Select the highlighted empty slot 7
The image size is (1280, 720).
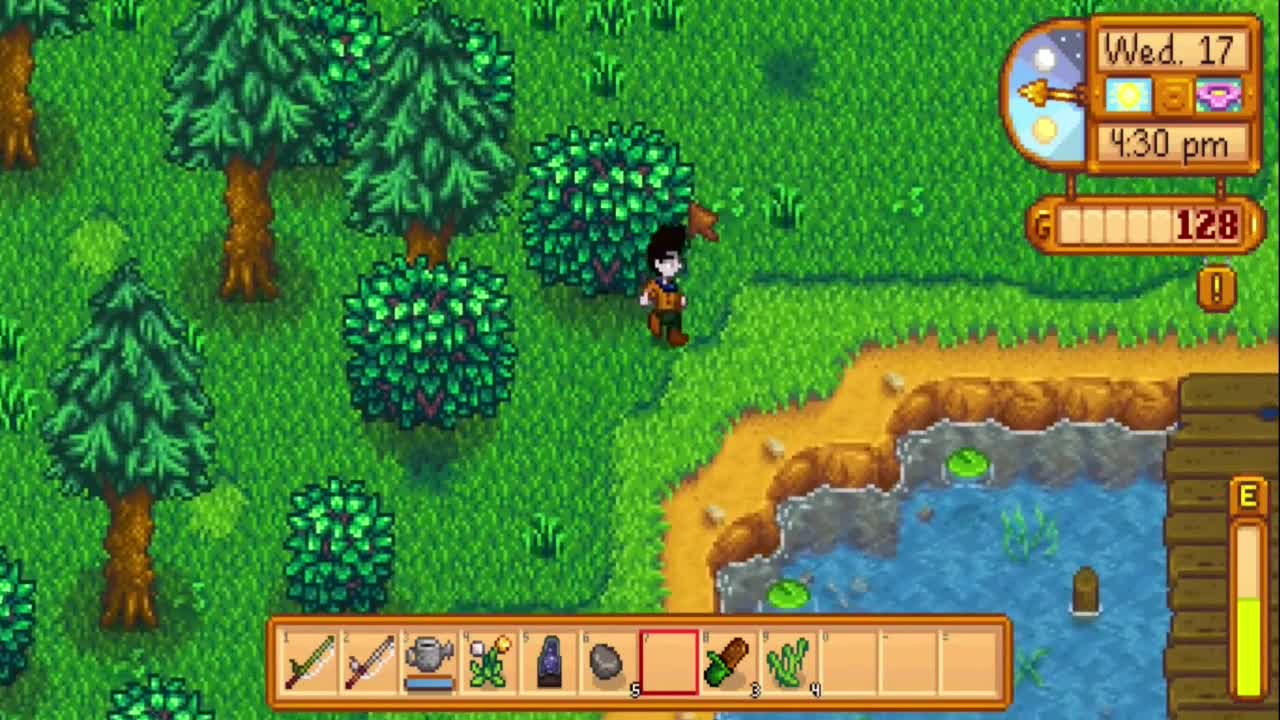coord(668,661)
